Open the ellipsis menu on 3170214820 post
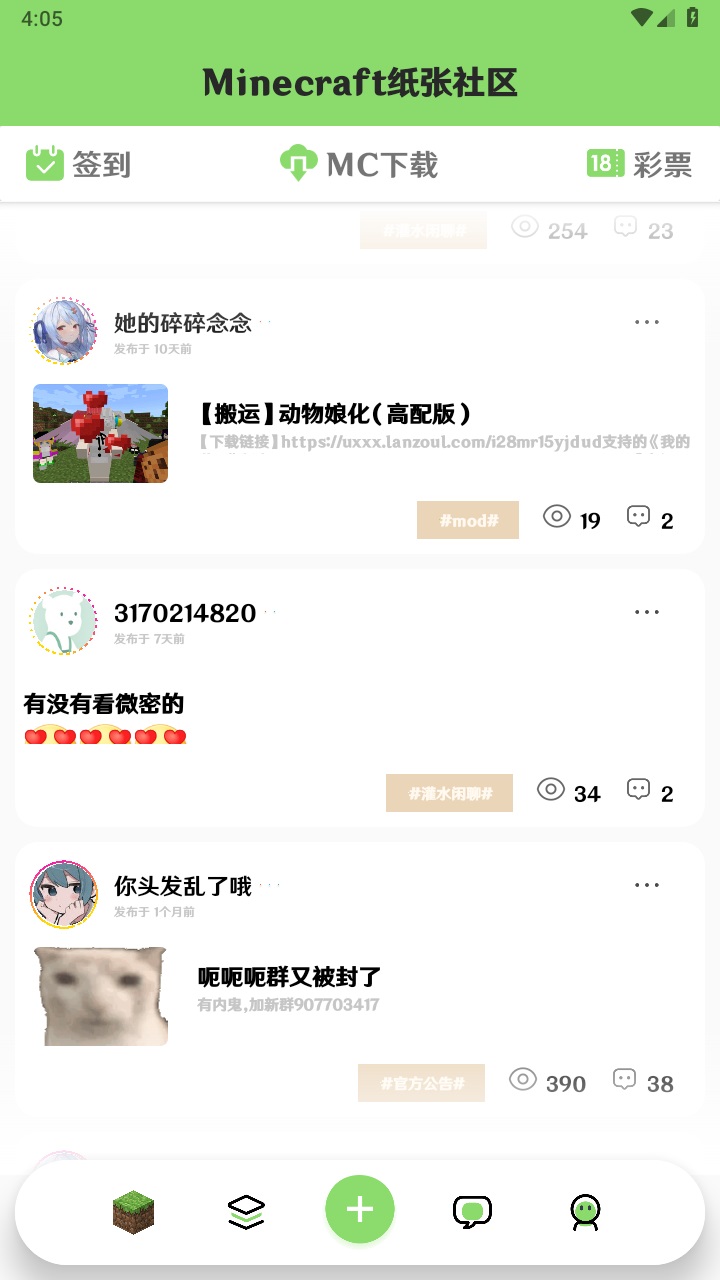Viewport: 720px width, 1280px height. pos(647,612)
